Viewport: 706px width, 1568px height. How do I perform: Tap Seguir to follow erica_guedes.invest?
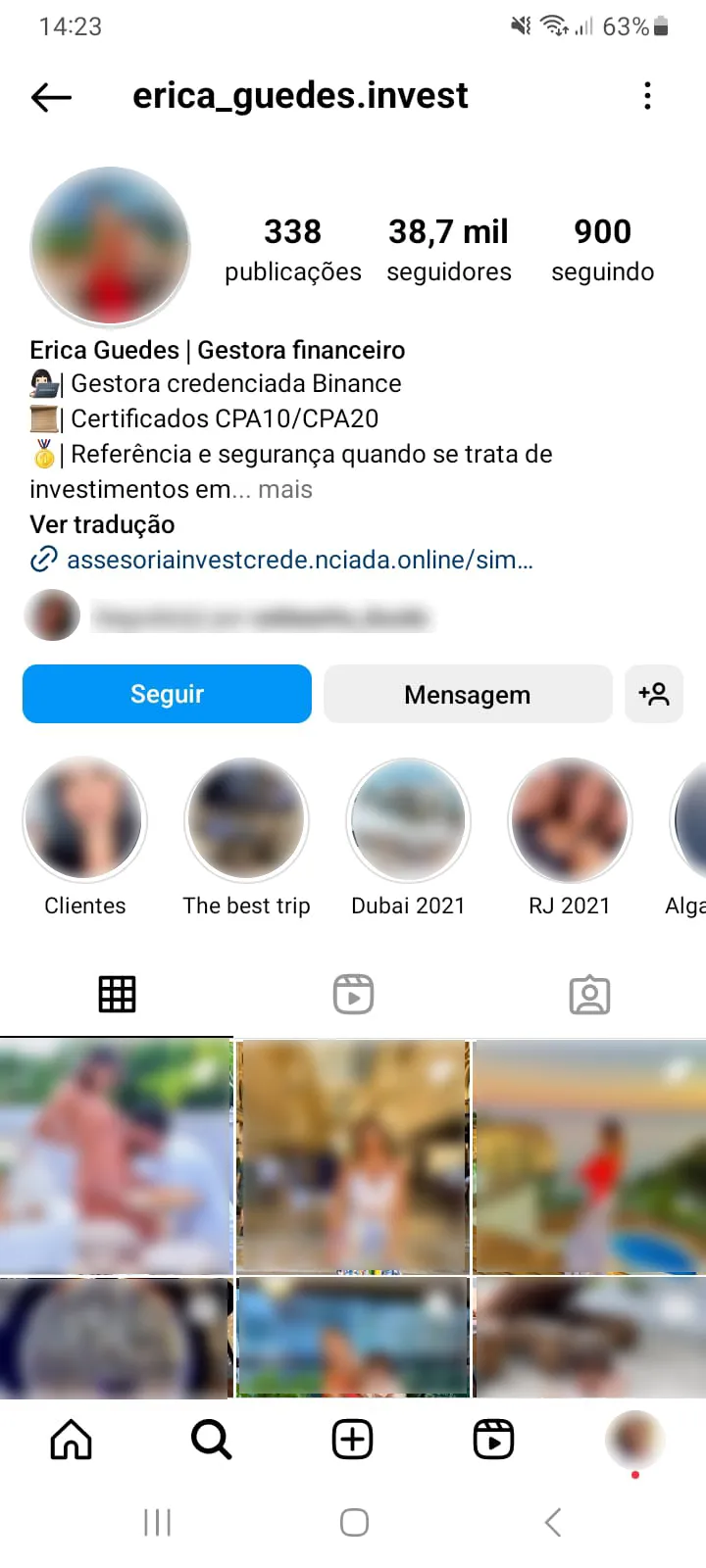coord(167,693)
